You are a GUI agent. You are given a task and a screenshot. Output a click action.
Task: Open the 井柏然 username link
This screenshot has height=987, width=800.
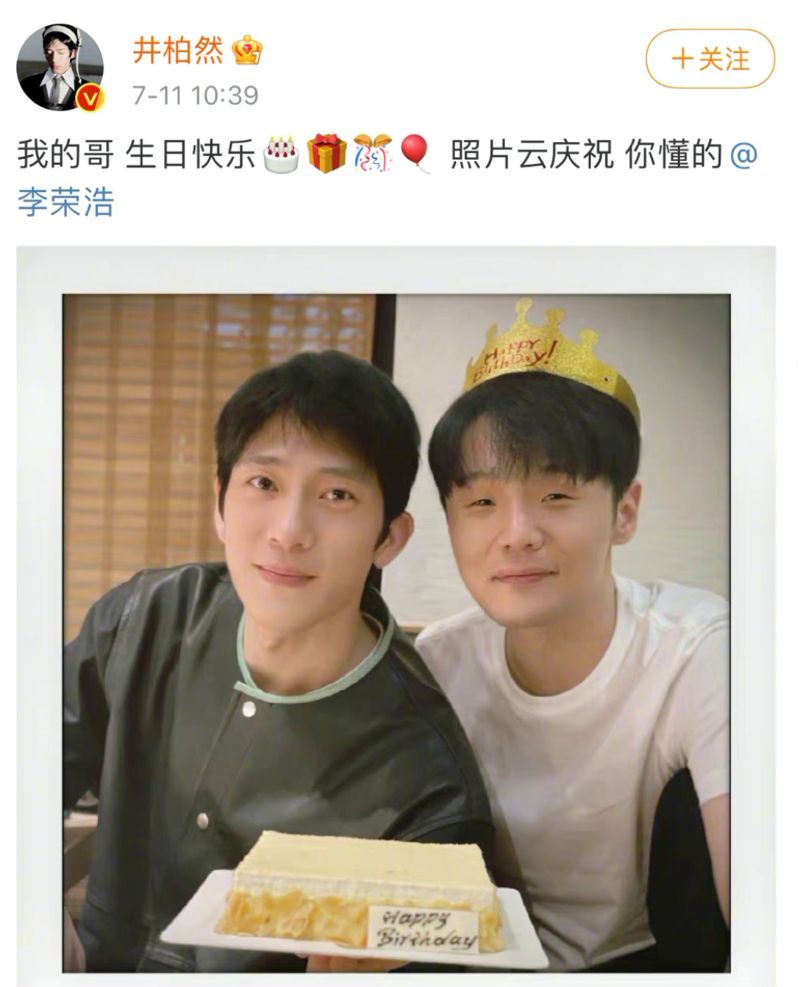(x=180, y=50)
